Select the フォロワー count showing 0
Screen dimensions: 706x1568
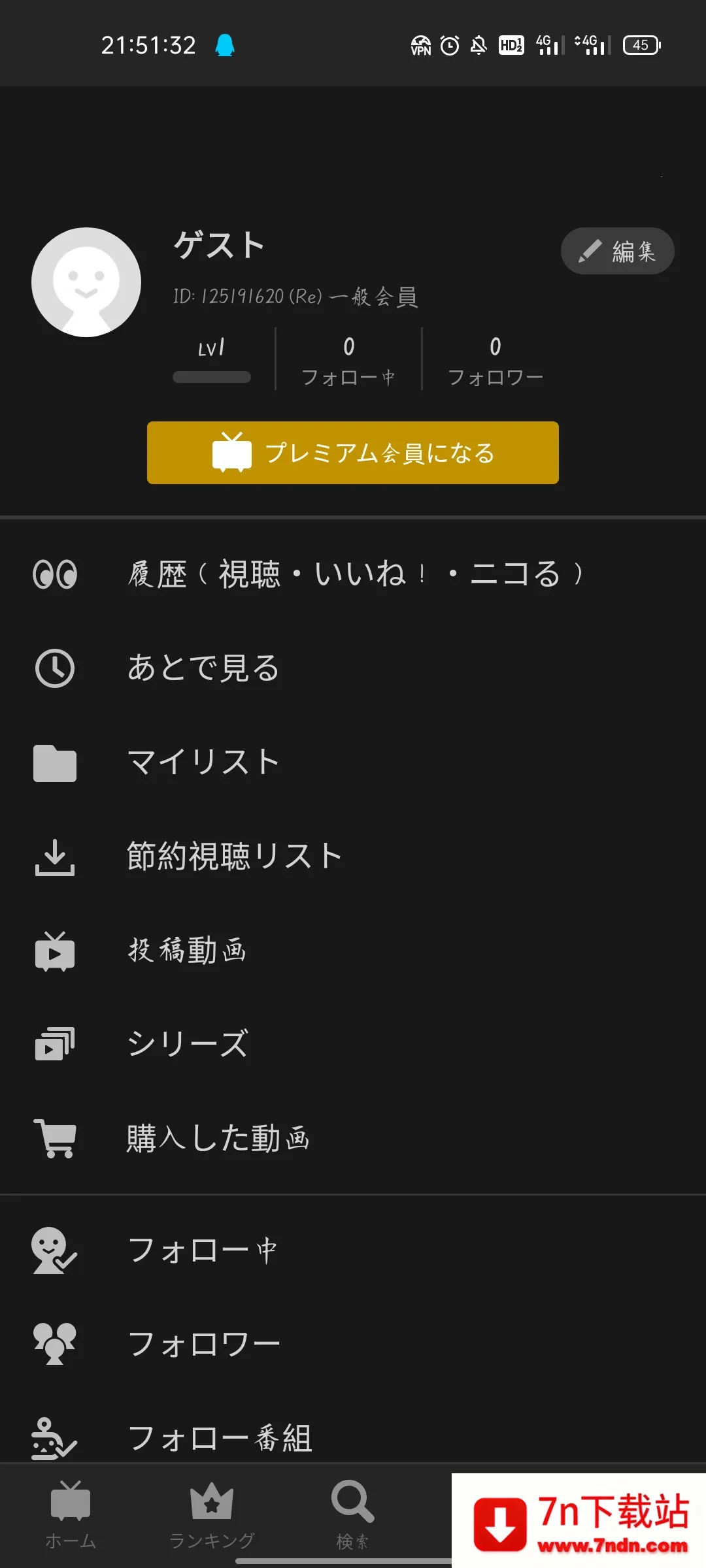pos(495,359)
